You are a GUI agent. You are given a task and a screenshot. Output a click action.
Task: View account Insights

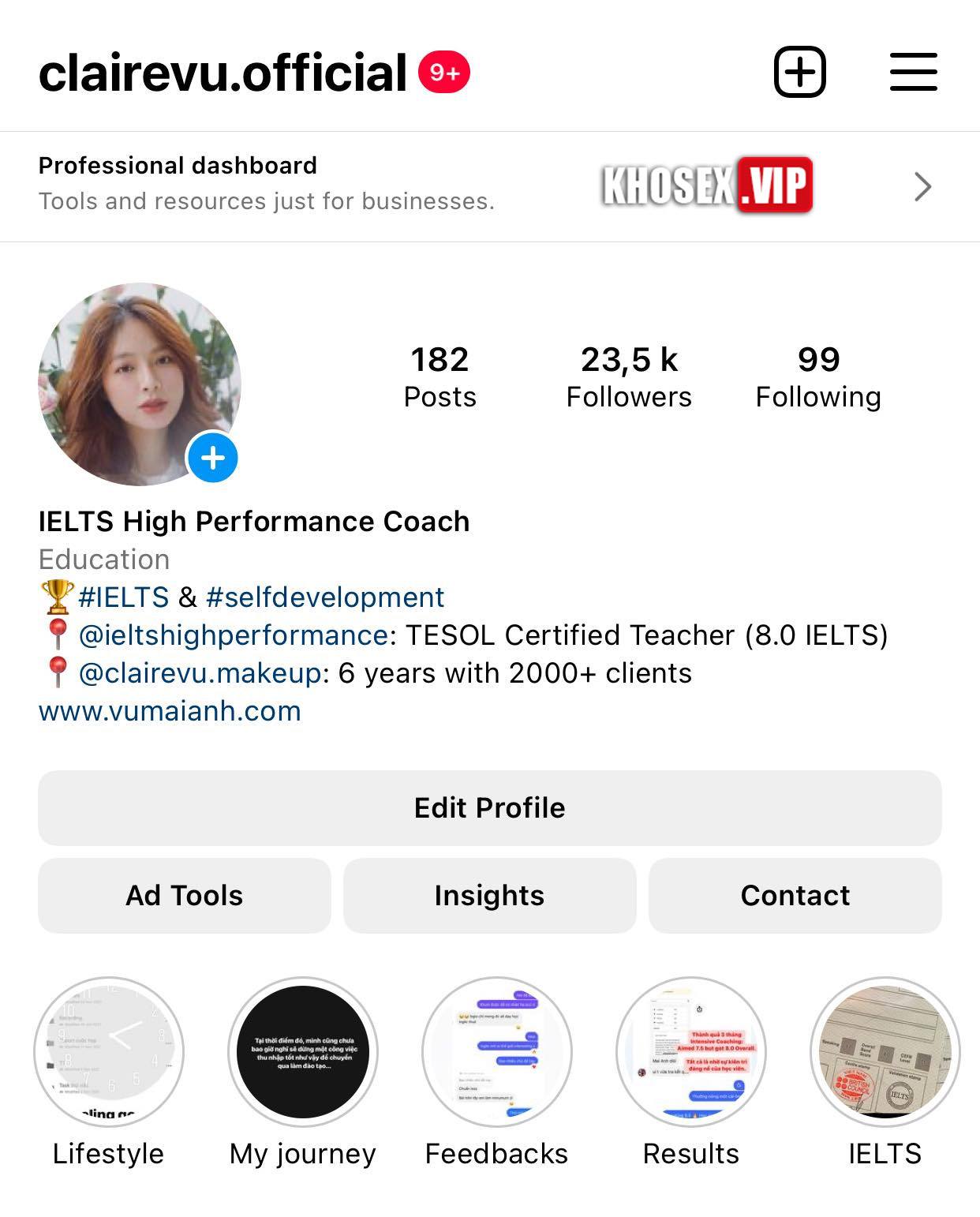click(489, 896)
